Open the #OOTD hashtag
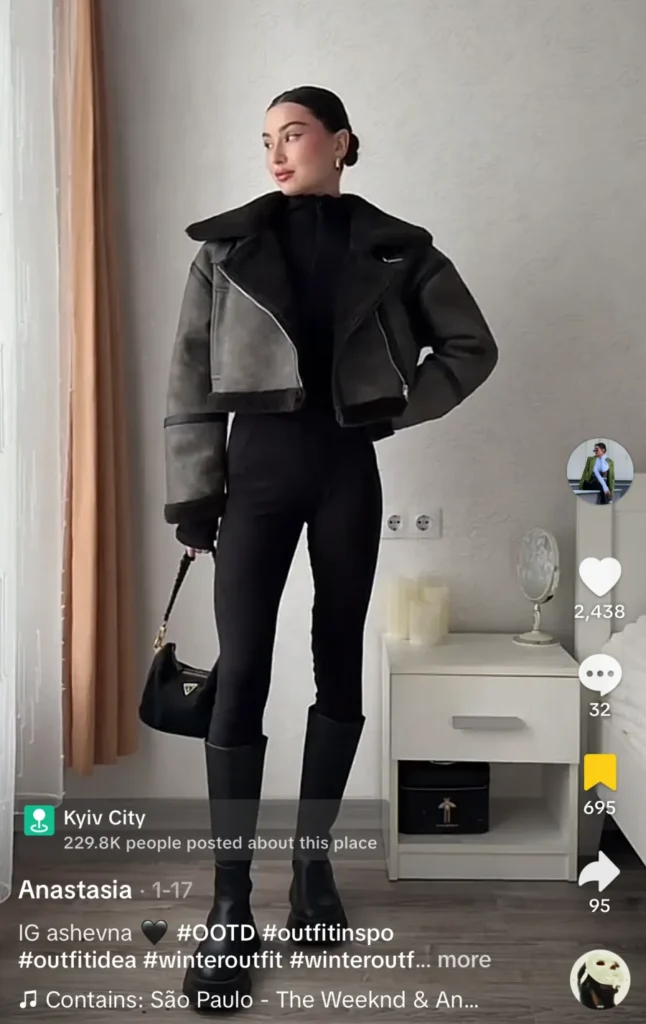 215,933
